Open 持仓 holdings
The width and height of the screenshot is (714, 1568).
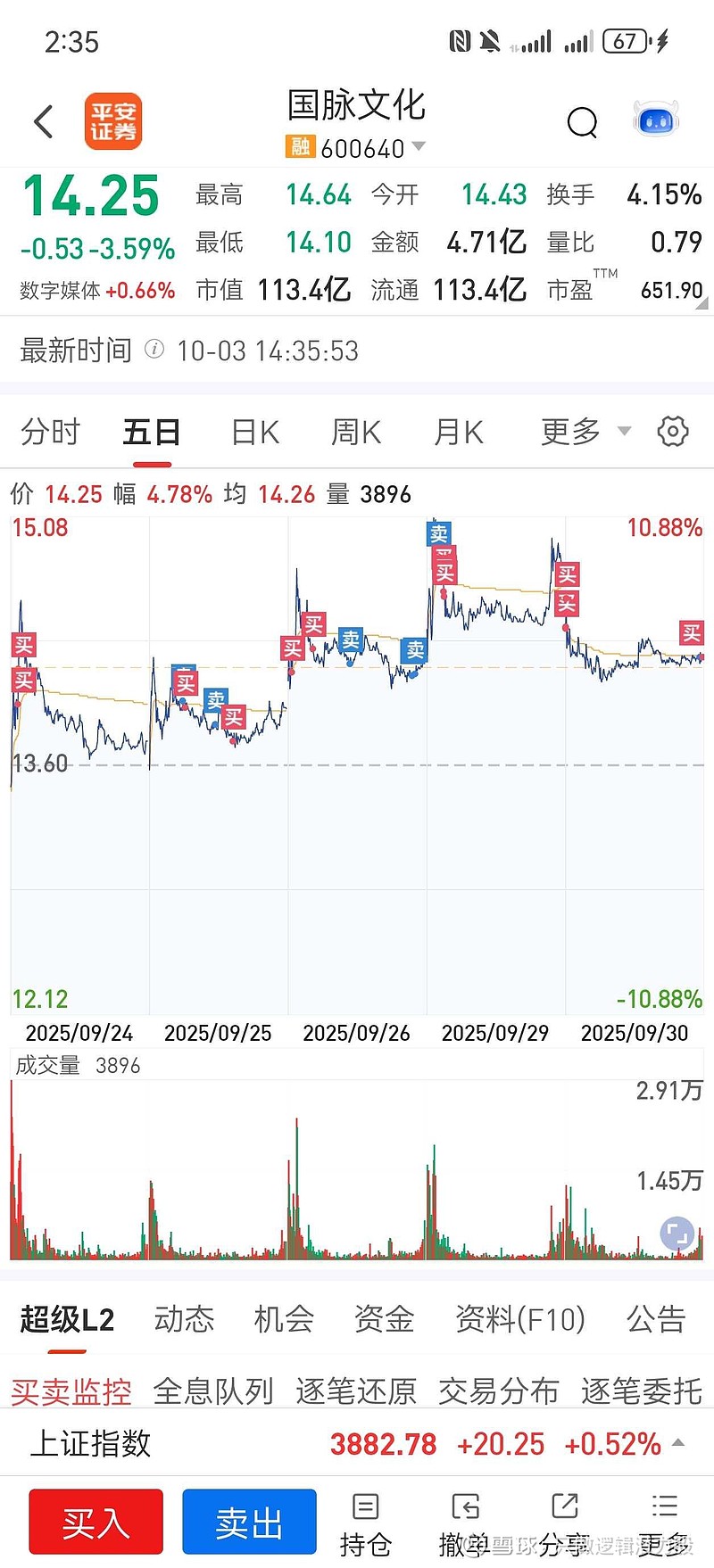pos(365,1523)
